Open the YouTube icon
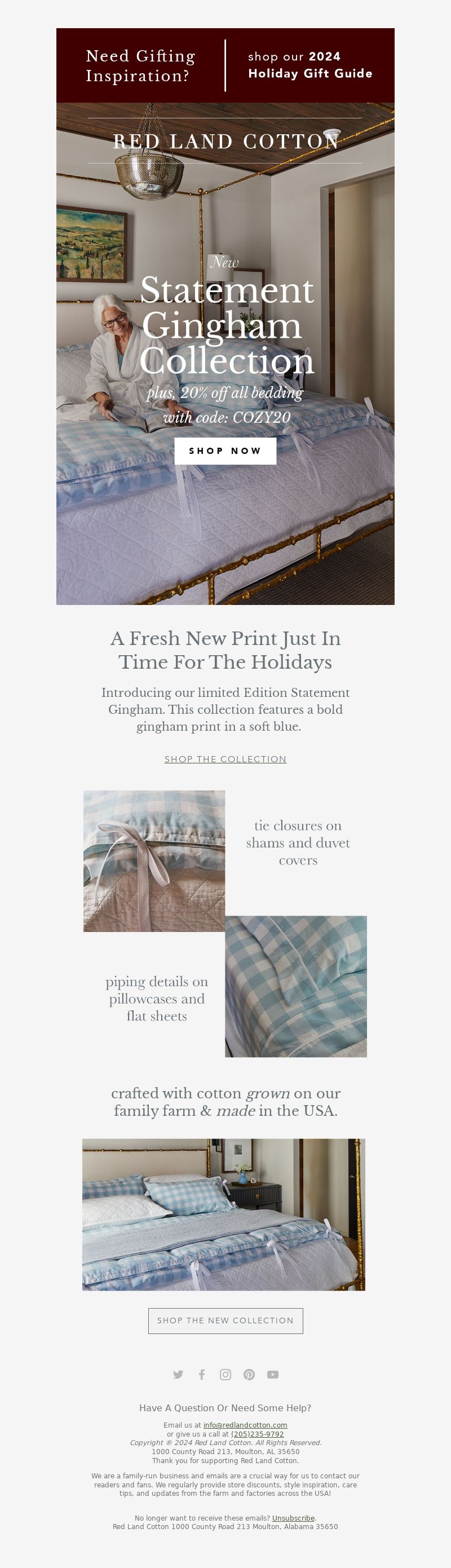Image resolution: width=451 pixels, height=1568 pixels. pos(273,1375)
